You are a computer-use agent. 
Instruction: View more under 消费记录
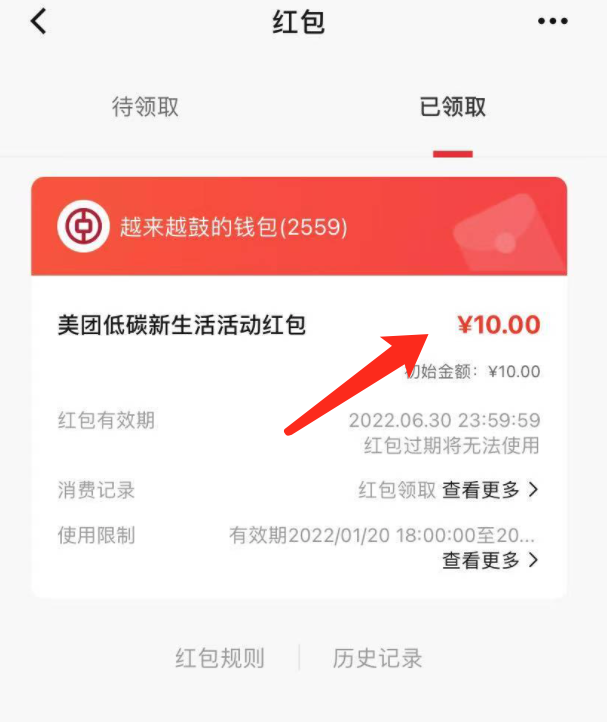pos(490,490)
